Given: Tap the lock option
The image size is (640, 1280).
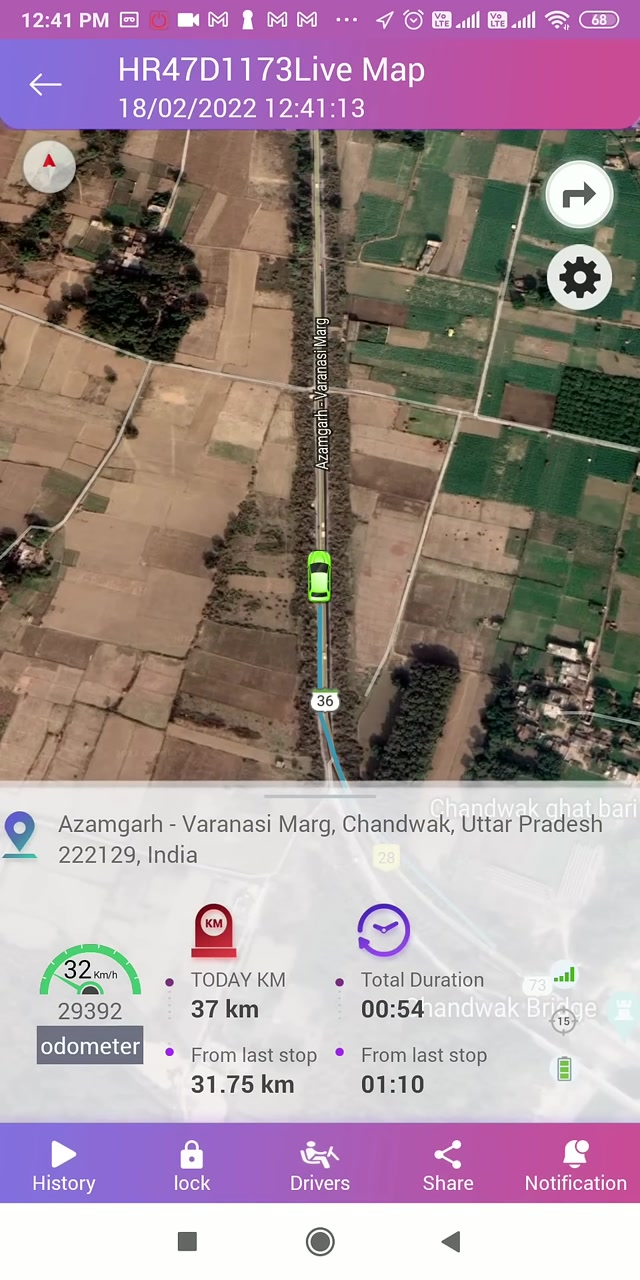Looking at the screenshot, I should coord(191,1167).
